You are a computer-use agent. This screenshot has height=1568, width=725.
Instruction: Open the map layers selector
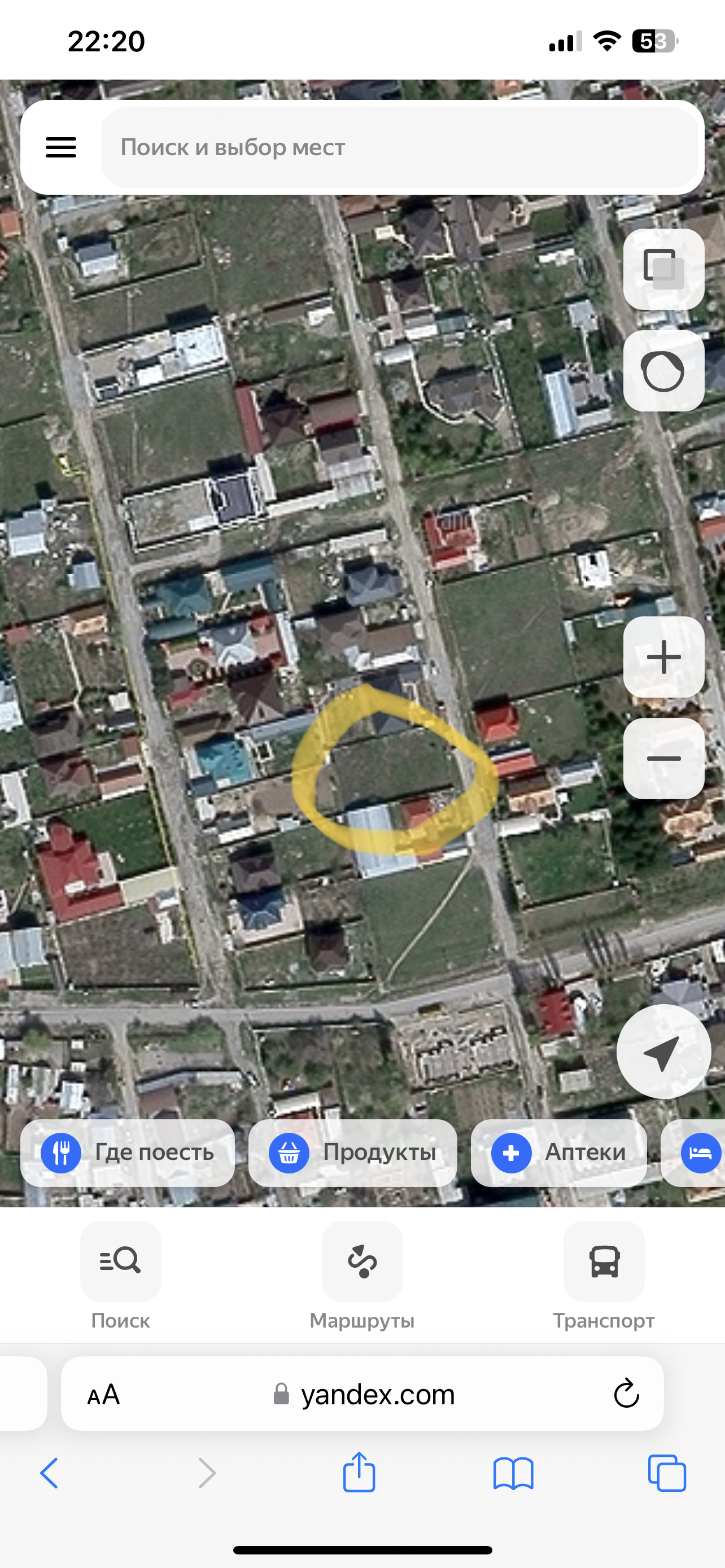click(663, 269)
